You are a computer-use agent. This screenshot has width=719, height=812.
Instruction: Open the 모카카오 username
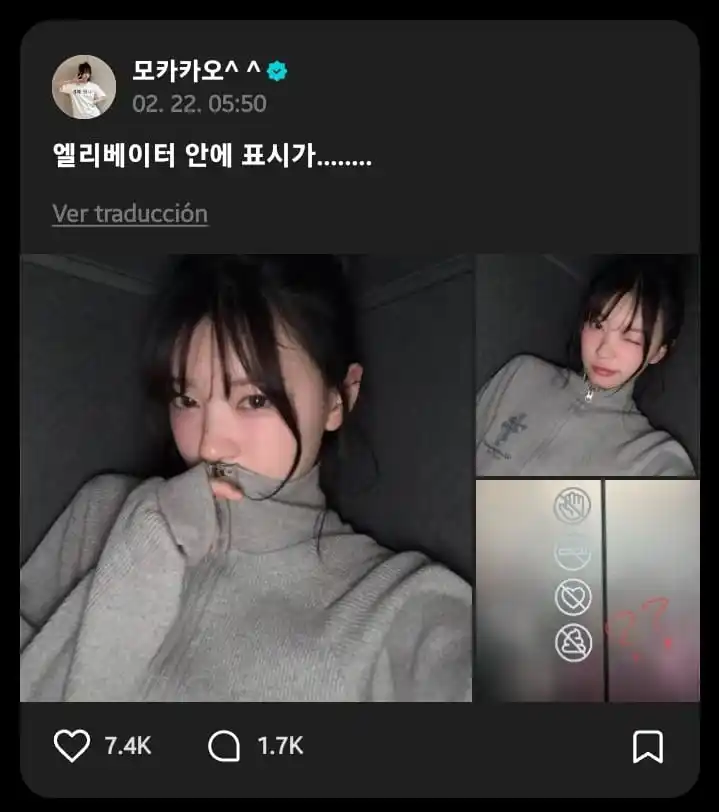[196, 71]
